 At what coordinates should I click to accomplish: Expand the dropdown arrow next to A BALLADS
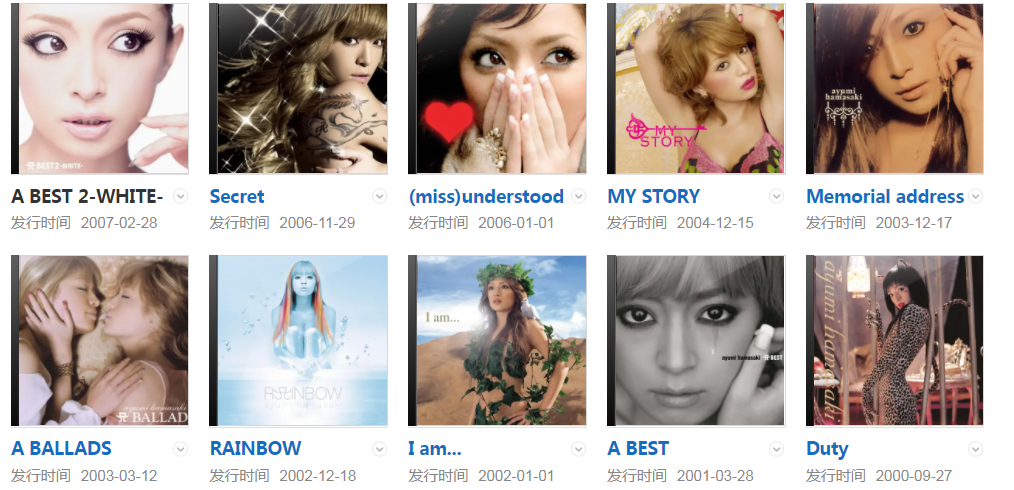[181, 449]
